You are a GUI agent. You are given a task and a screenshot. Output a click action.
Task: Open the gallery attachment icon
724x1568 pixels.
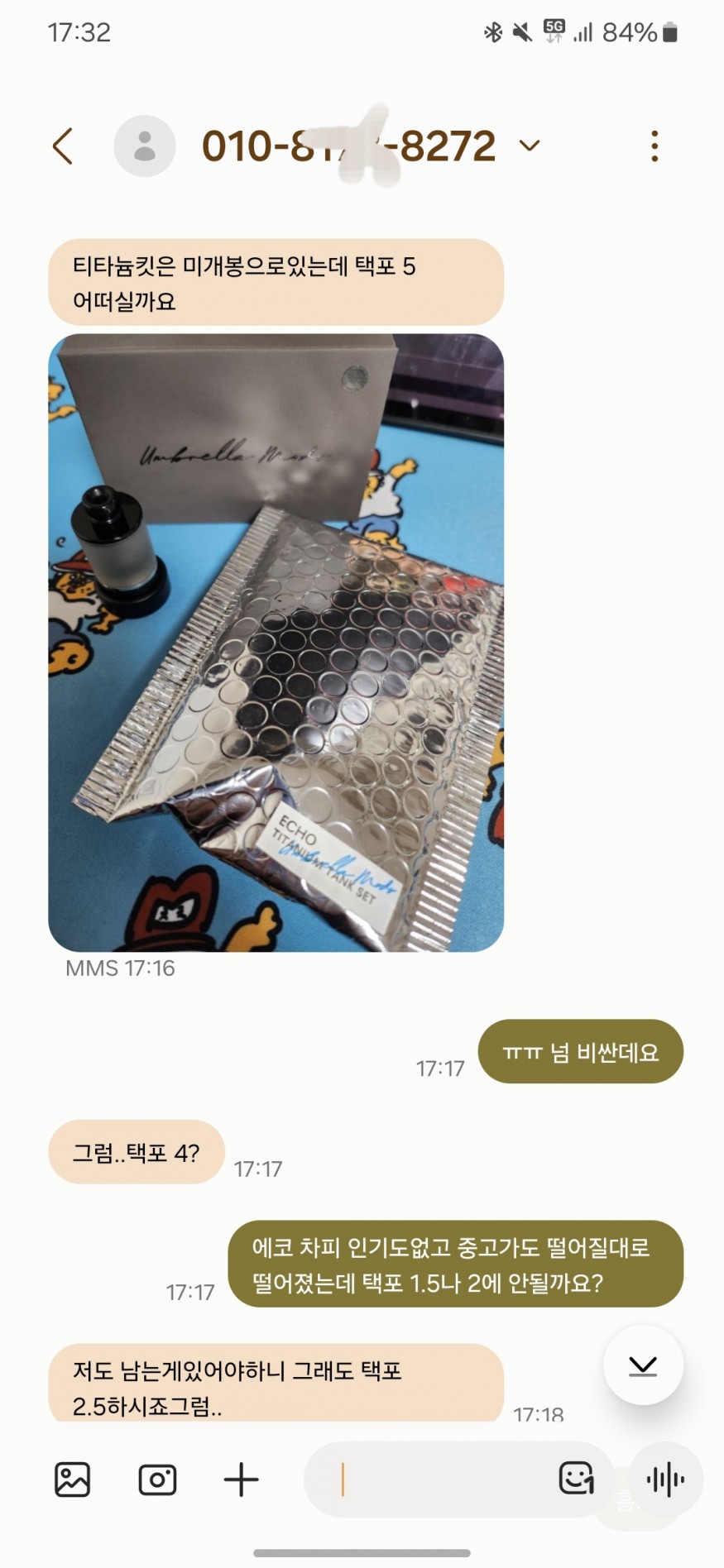(72, 1480)
